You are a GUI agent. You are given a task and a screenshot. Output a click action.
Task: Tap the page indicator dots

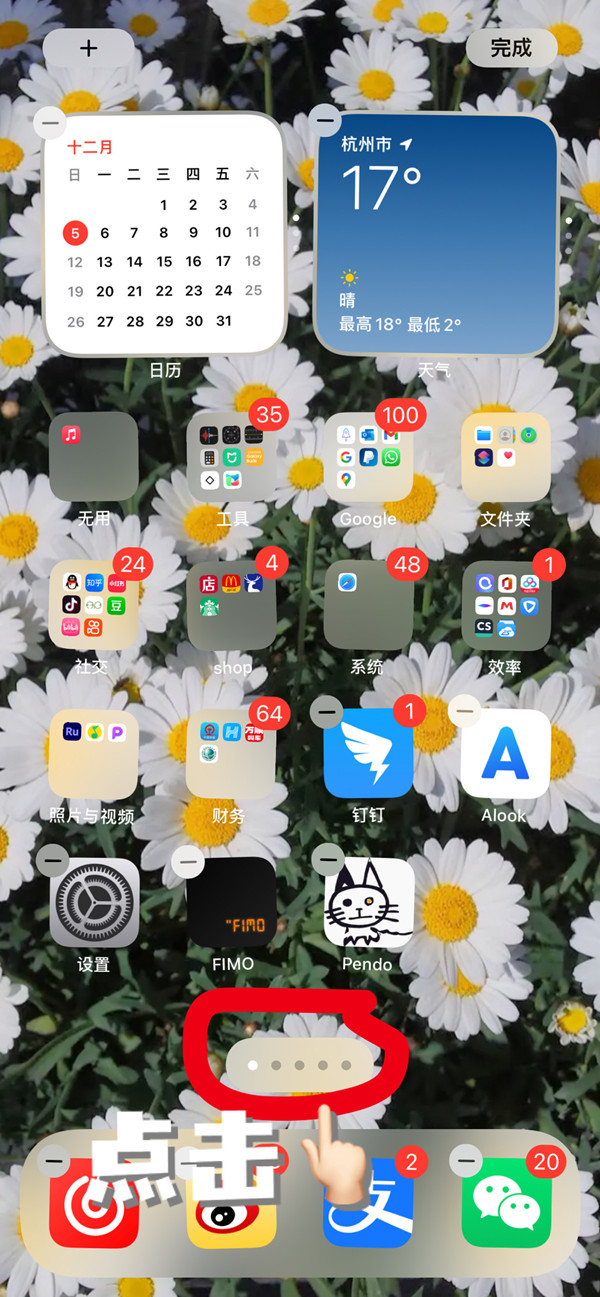pyautogui.click(x=299, y=1065)
